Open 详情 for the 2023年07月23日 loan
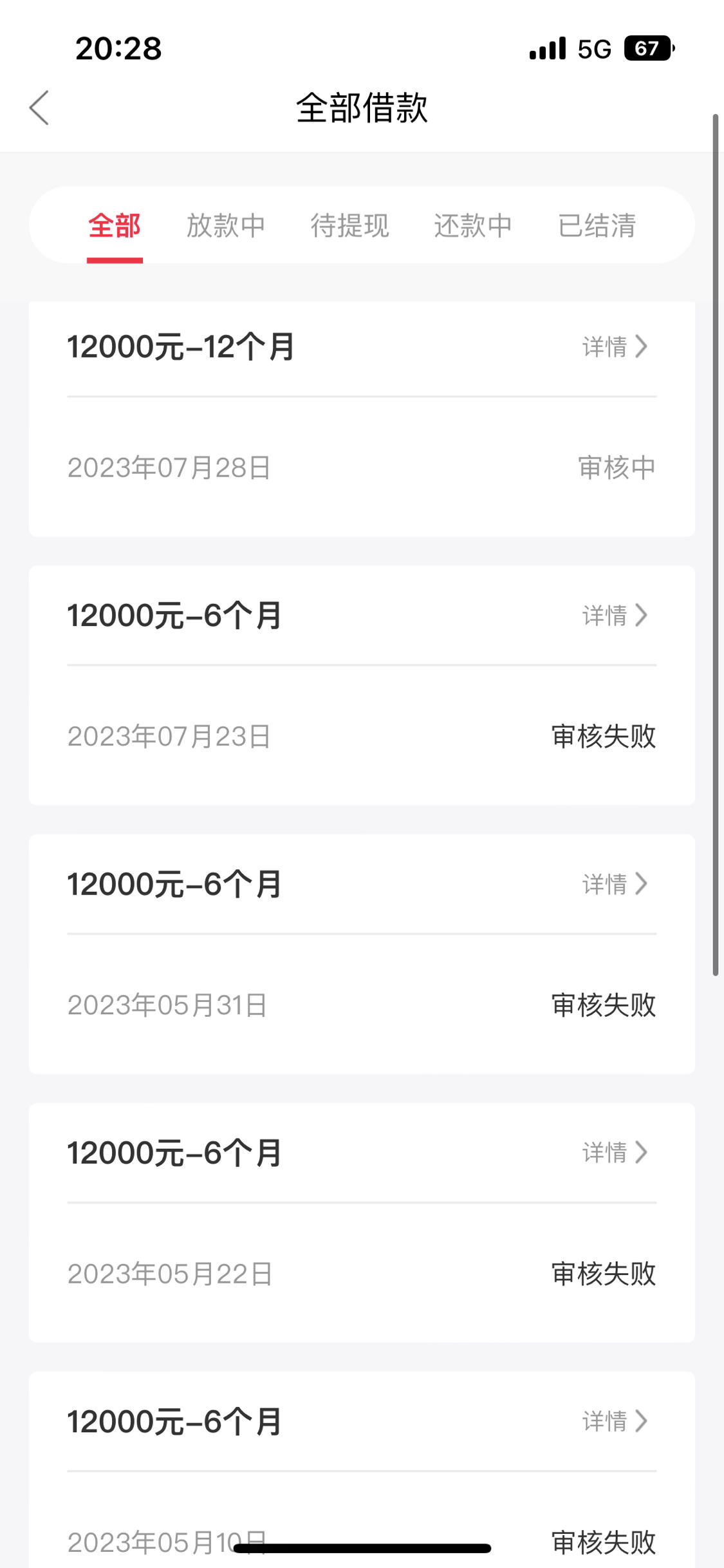This screenshot has width=724, height=1568. click(x=615, y=615)
